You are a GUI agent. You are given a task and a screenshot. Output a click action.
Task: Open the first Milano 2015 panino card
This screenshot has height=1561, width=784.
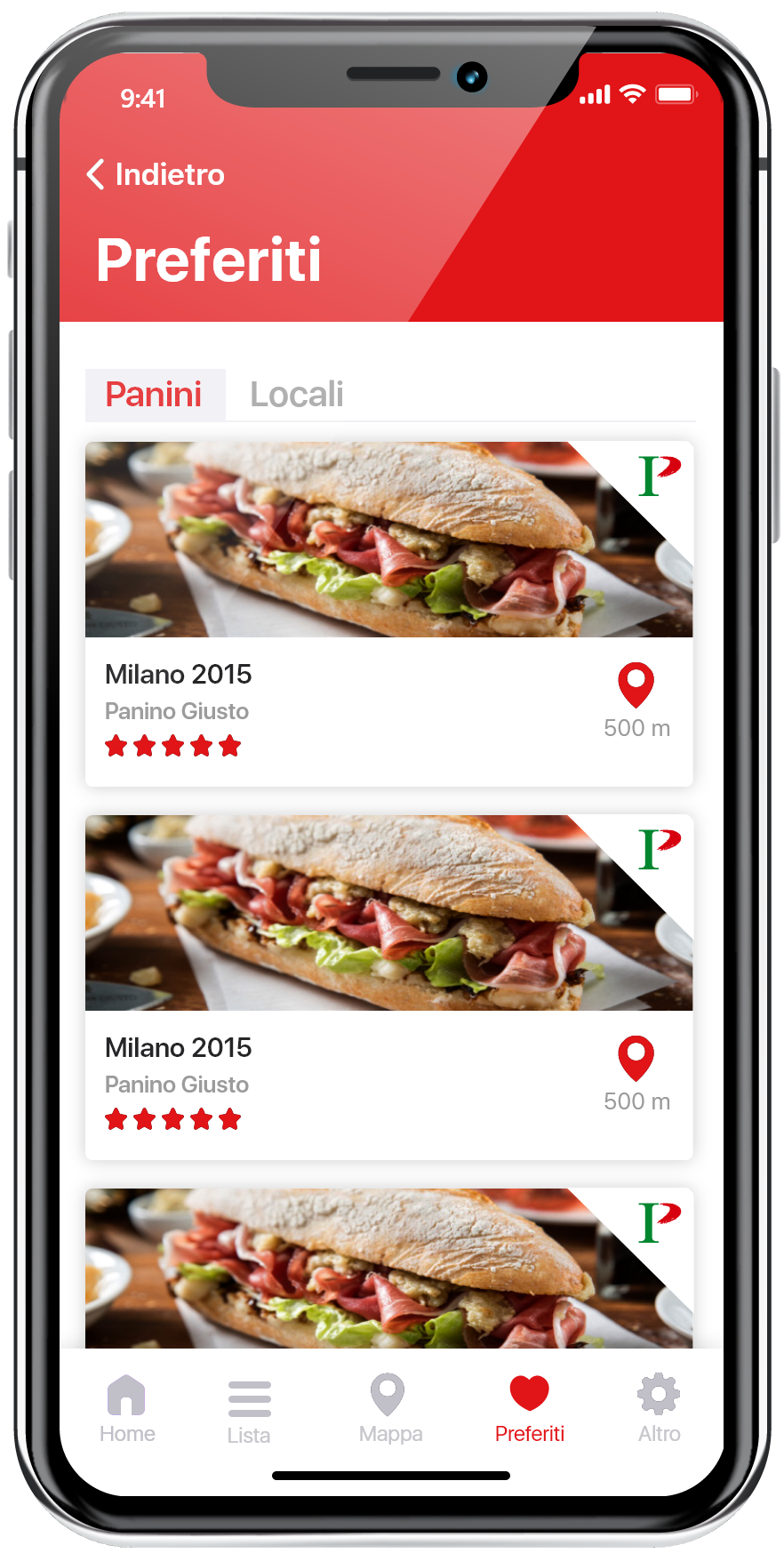pos(388,613)
